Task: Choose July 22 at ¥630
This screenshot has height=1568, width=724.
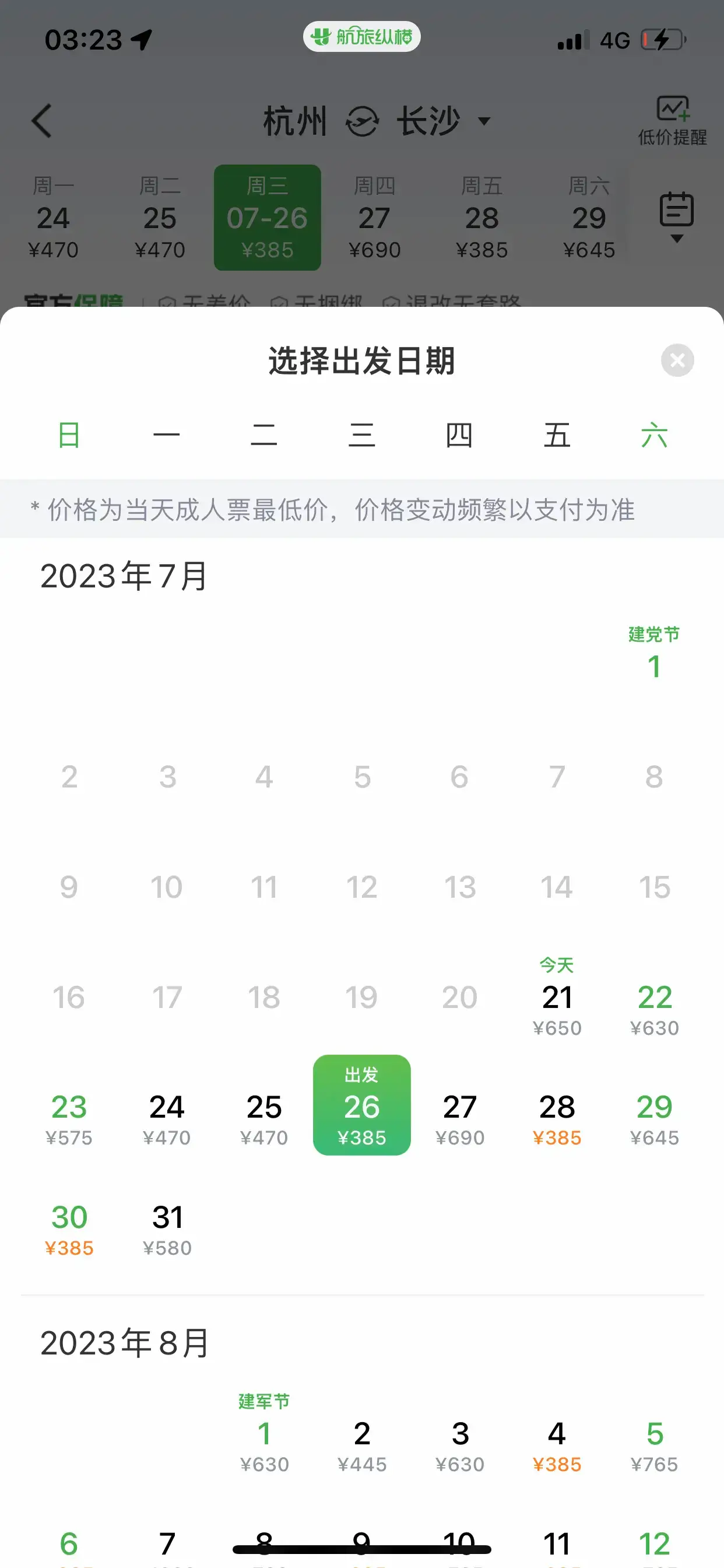Action: click(654, 1007)
